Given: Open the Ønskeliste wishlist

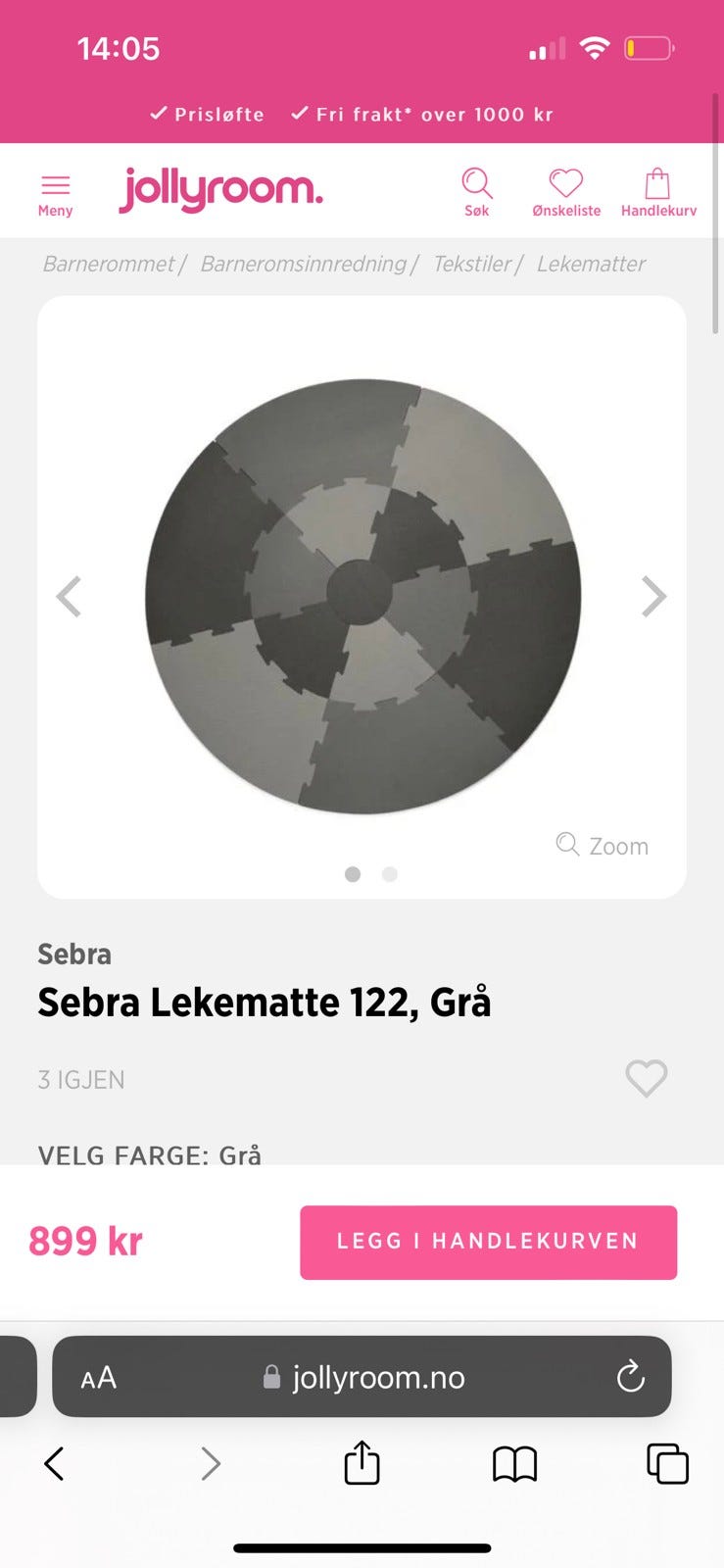Looking at the screenshot, I should (x=566, y=191).
